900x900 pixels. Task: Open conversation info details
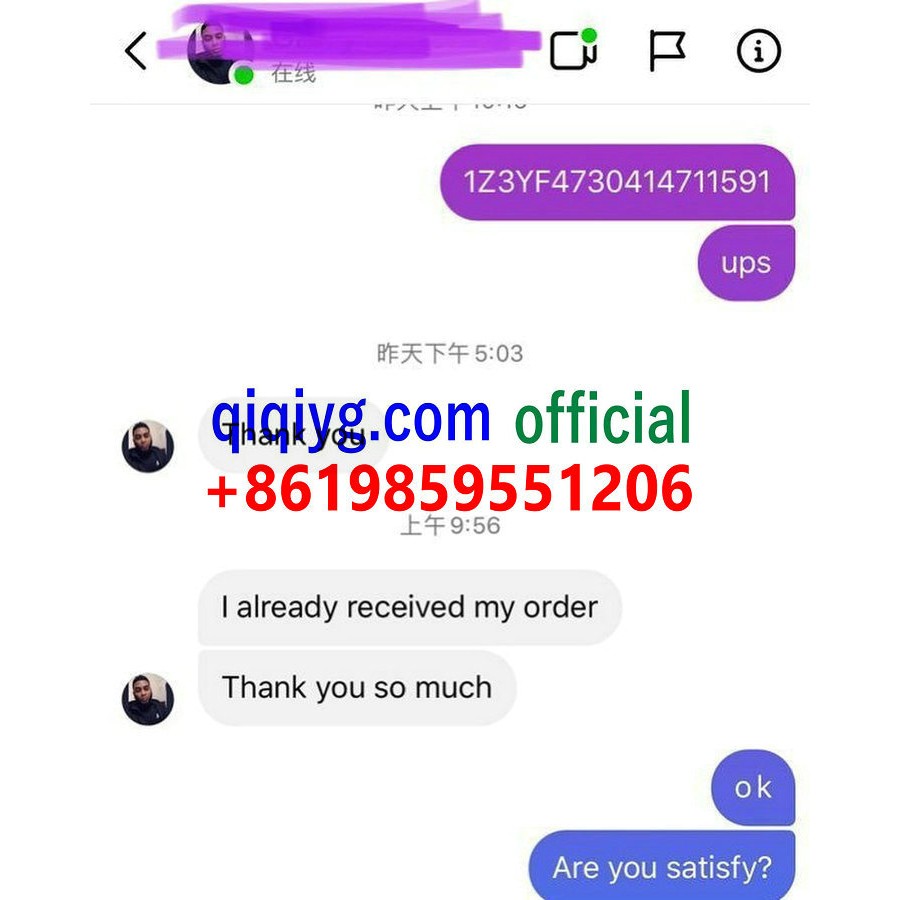[758, 50]
